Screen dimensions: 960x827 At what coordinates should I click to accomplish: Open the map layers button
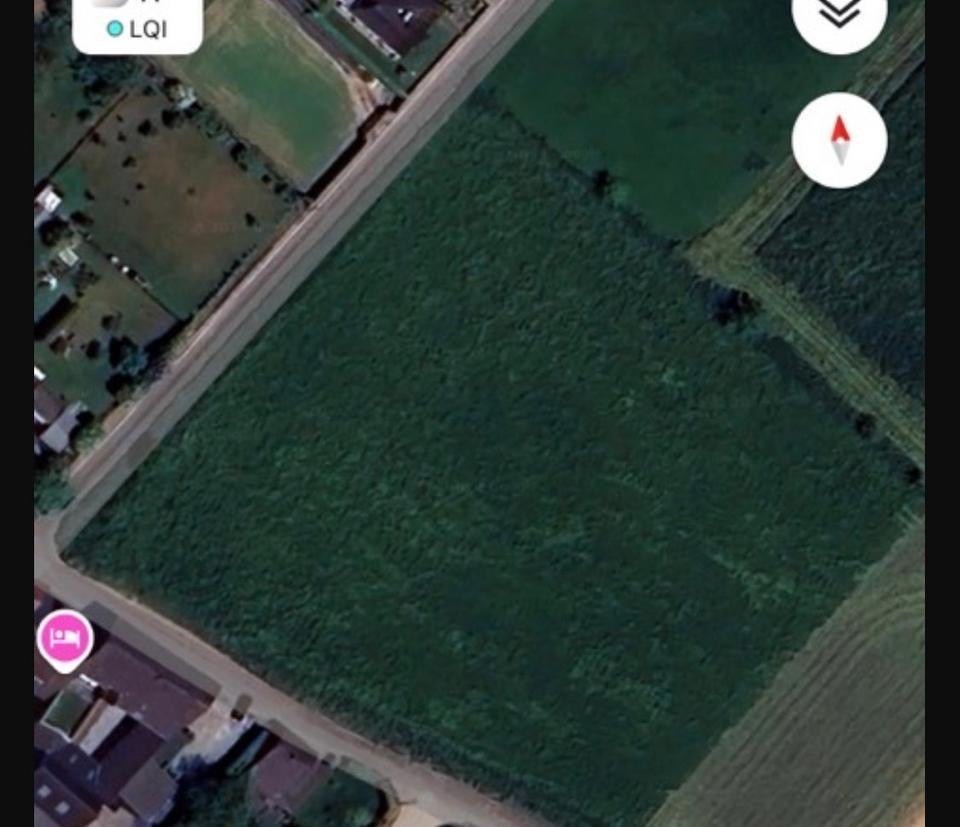(x=839, y=14)
